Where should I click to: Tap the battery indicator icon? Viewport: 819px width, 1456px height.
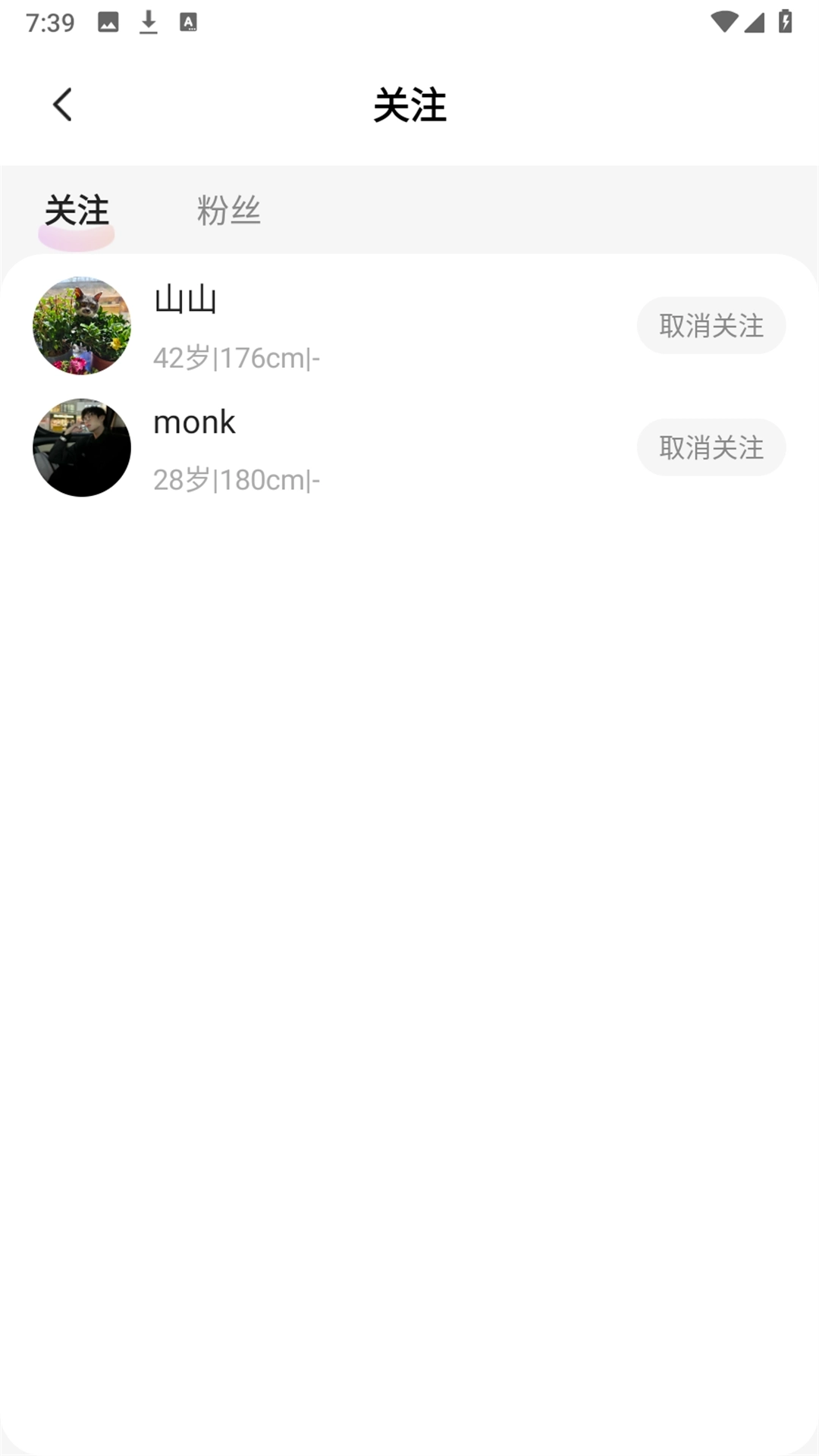point(785,21)
